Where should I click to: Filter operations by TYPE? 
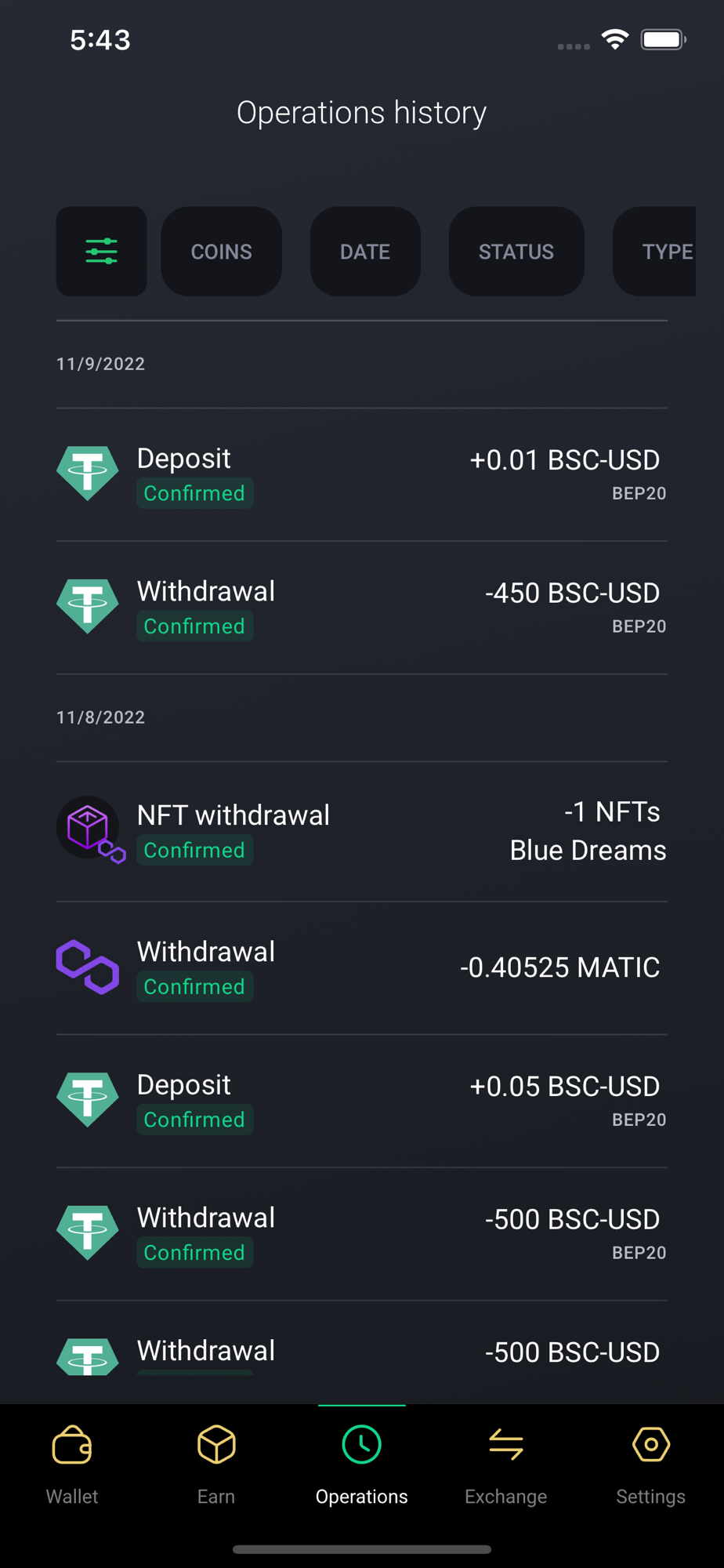[x=658, y=252]
